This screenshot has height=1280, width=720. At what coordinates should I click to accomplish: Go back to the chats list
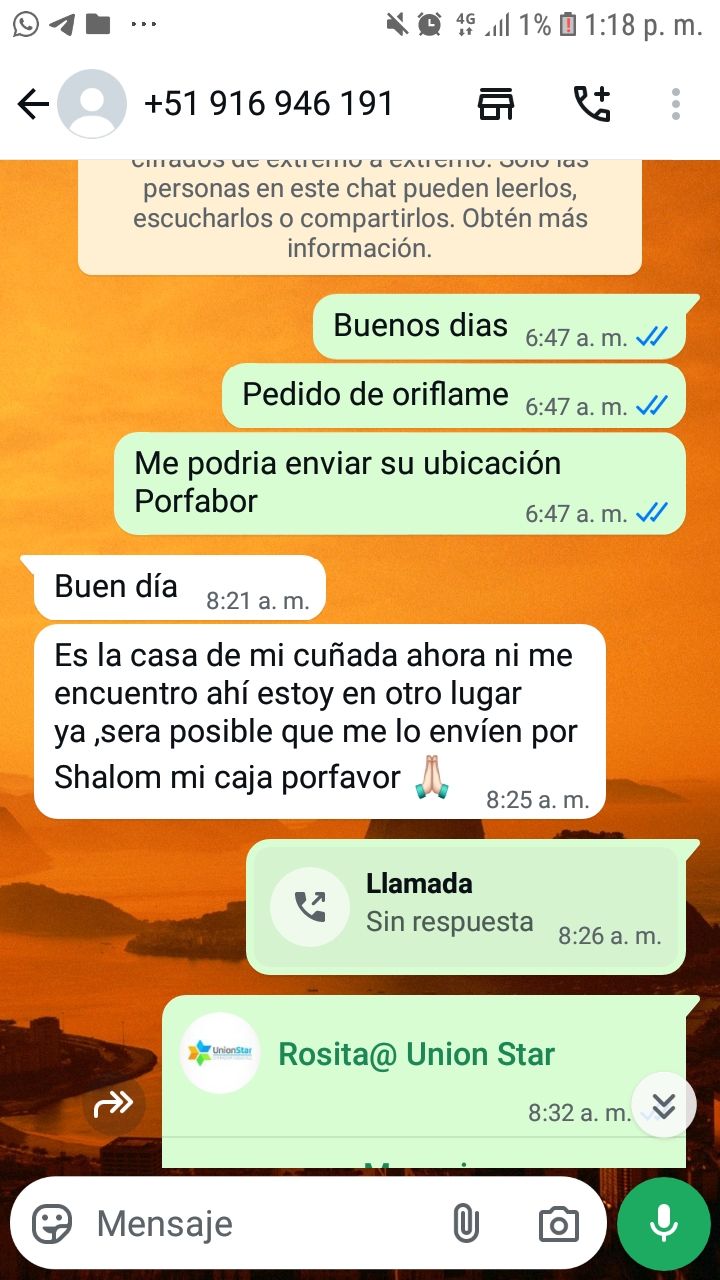pos(33,104)
